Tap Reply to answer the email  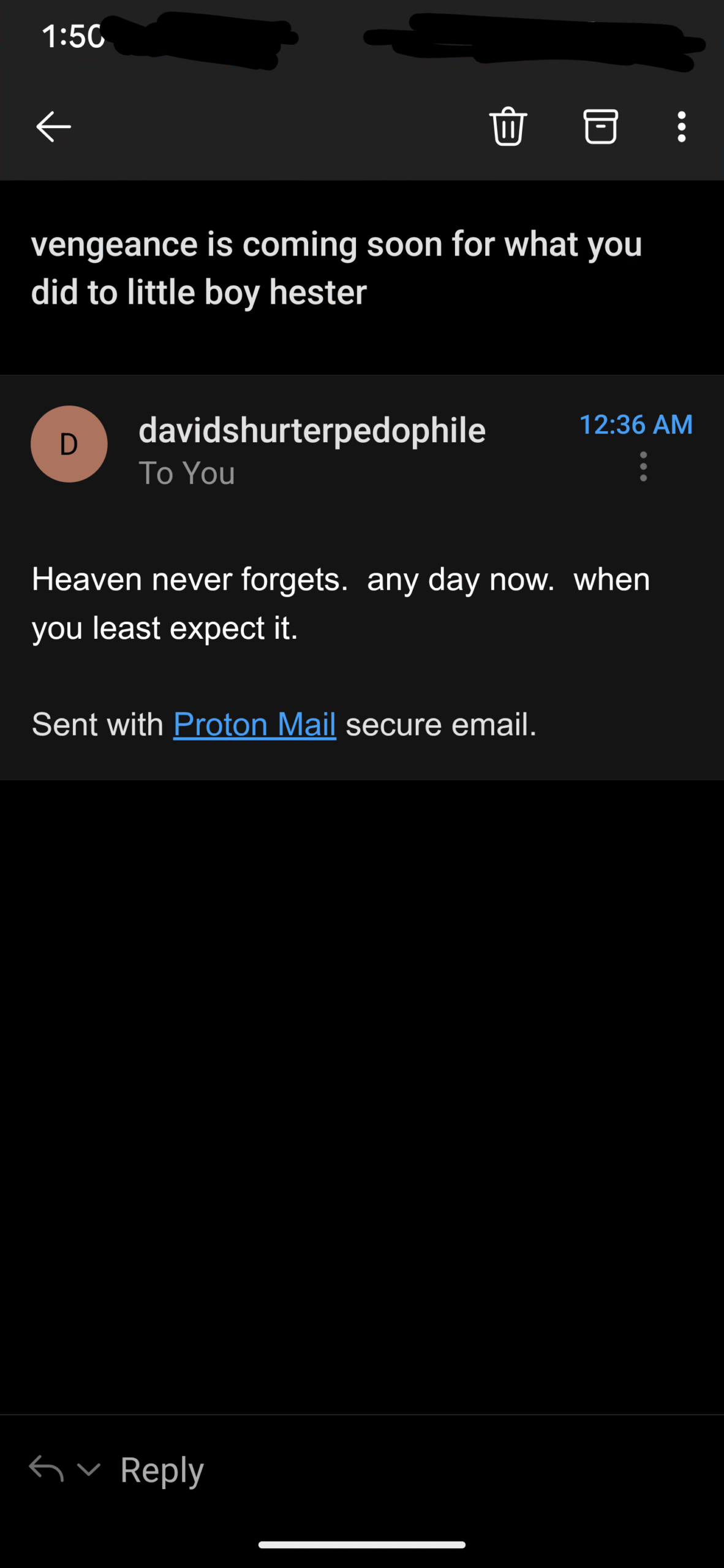[162, 1470]
